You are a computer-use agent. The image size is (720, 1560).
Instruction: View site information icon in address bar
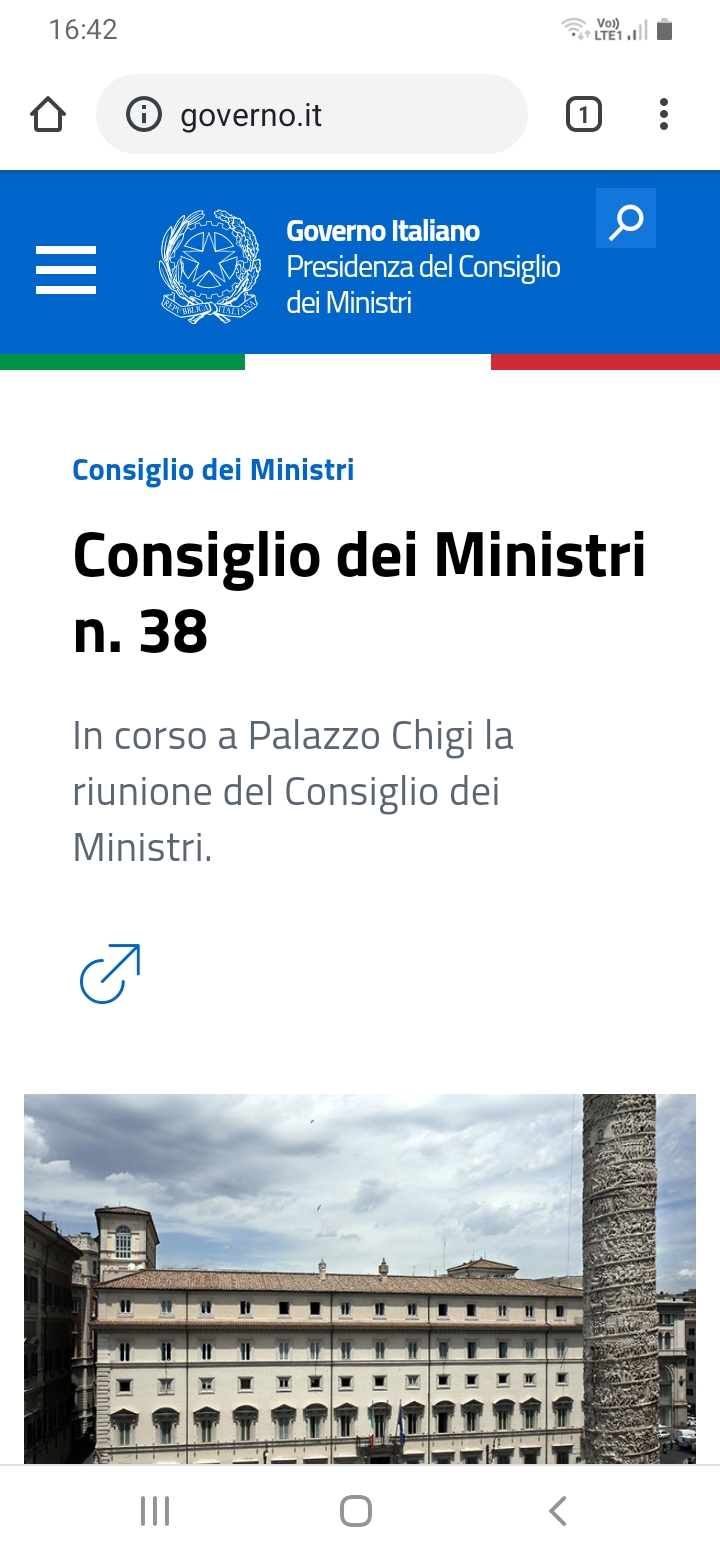pyautogui.click(x=144, y=116)
